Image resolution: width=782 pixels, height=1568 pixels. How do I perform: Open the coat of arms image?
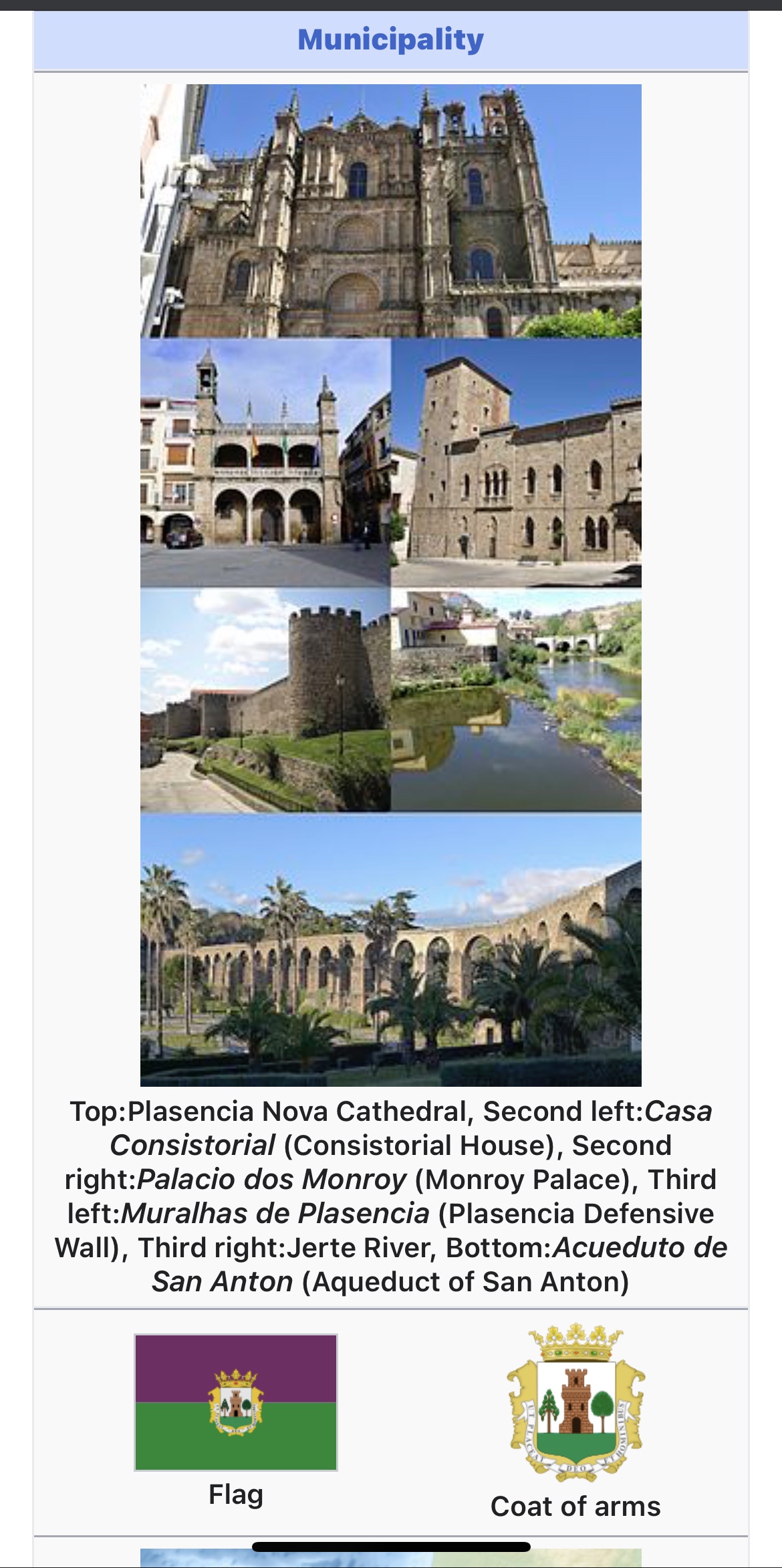click(575, 1402)
